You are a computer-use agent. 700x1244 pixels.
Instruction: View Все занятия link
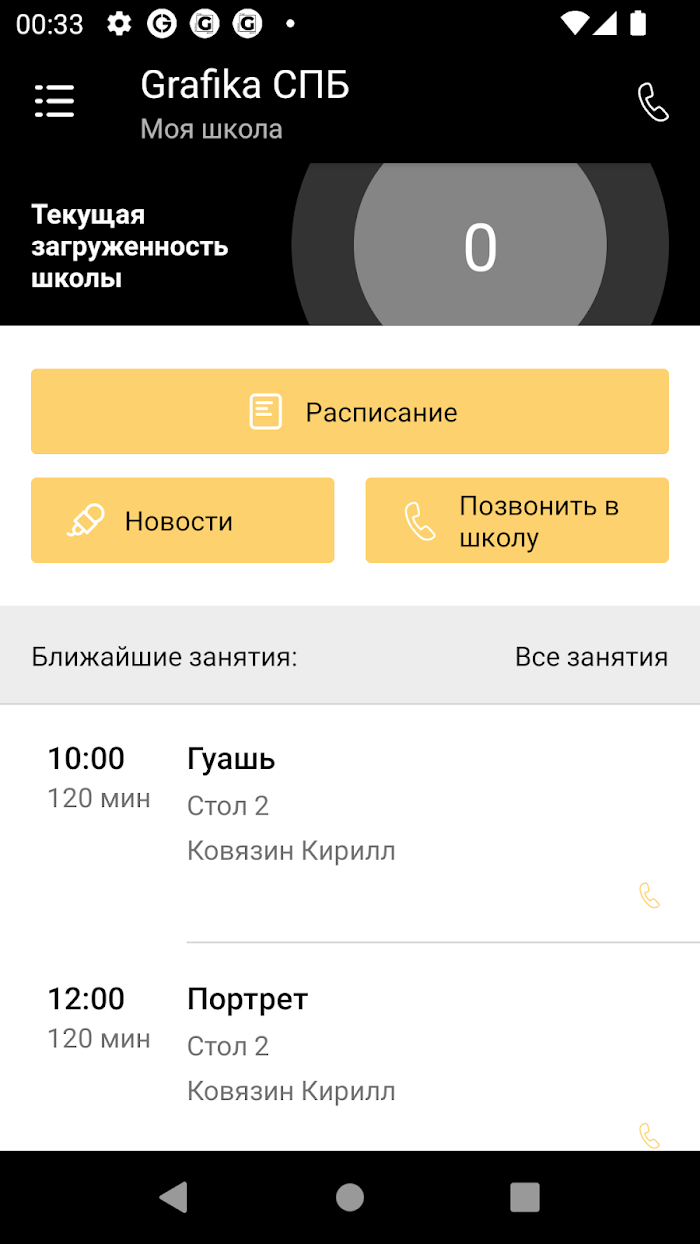click(x=591, y=657)
